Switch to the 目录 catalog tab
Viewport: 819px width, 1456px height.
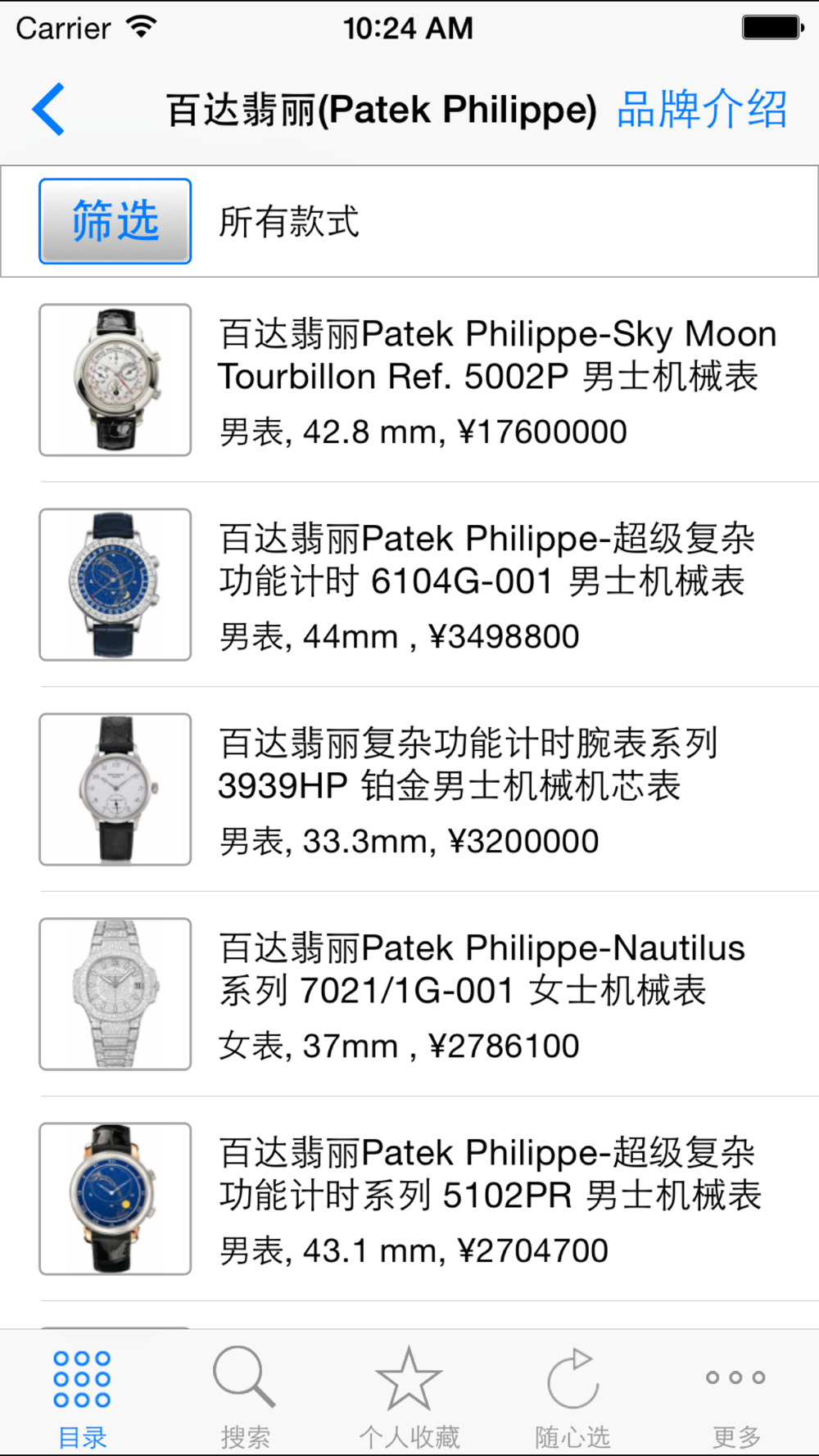coord(82,1393)
